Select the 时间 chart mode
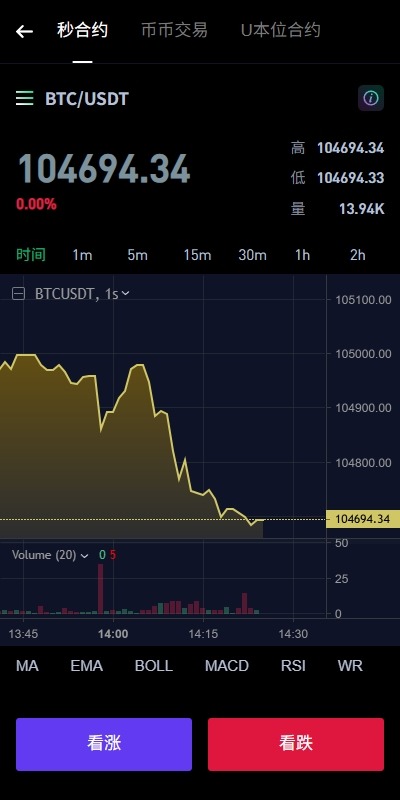The width and height of the screenshot is (400, 800). click(x=31, y=254)
